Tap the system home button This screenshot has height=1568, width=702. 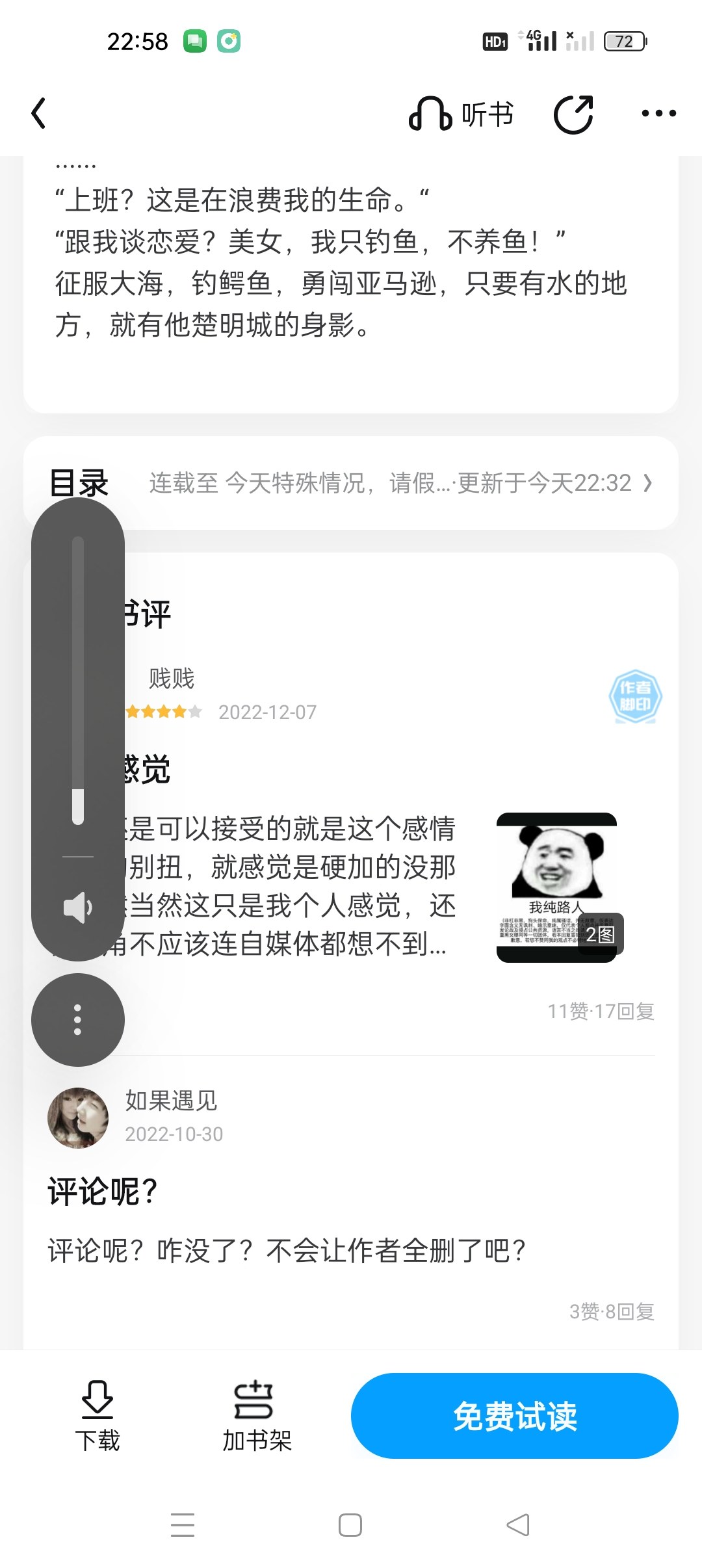click(350, 1525)
